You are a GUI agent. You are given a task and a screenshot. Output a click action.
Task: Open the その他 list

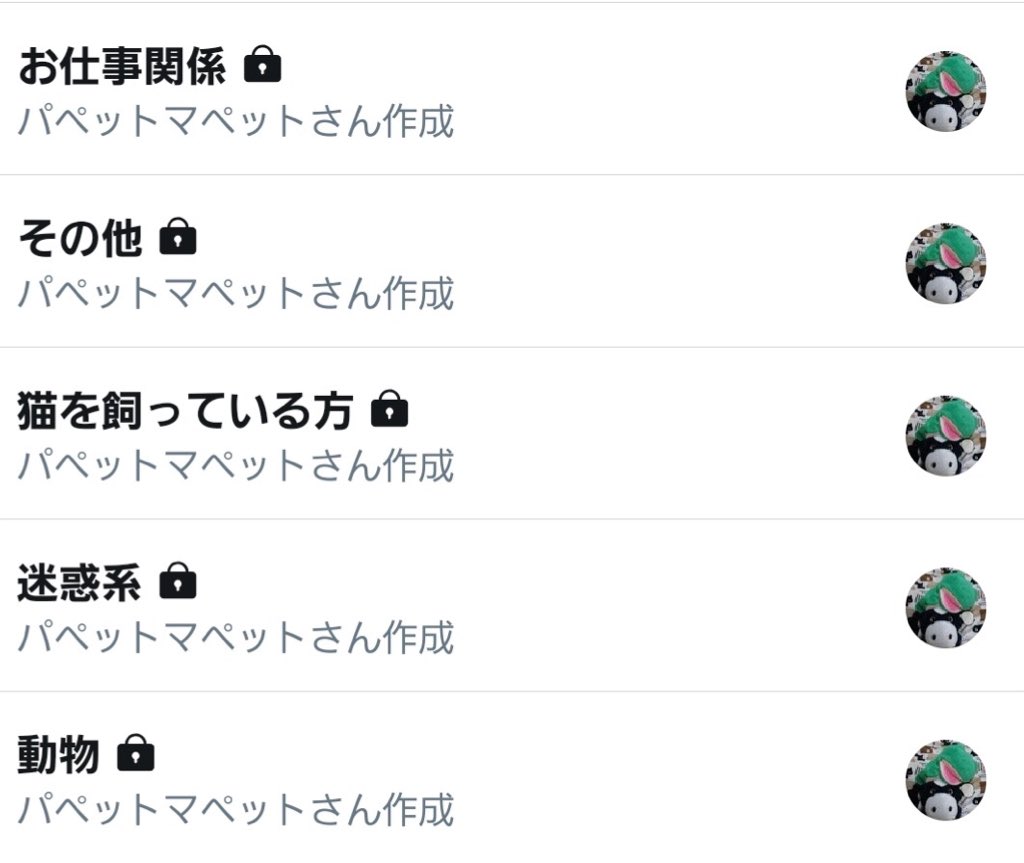[80, 240]
